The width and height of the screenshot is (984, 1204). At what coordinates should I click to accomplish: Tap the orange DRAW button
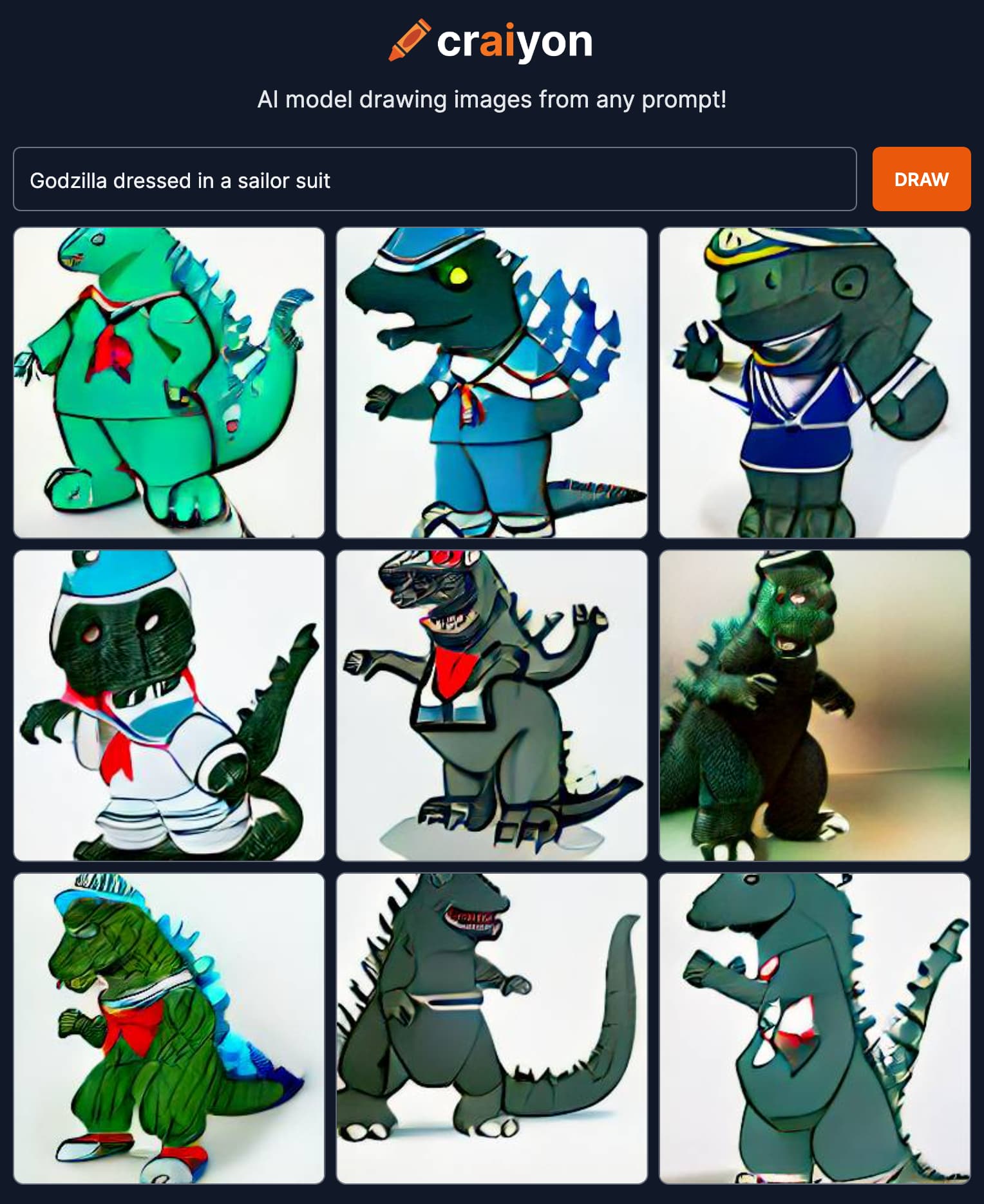921,179
